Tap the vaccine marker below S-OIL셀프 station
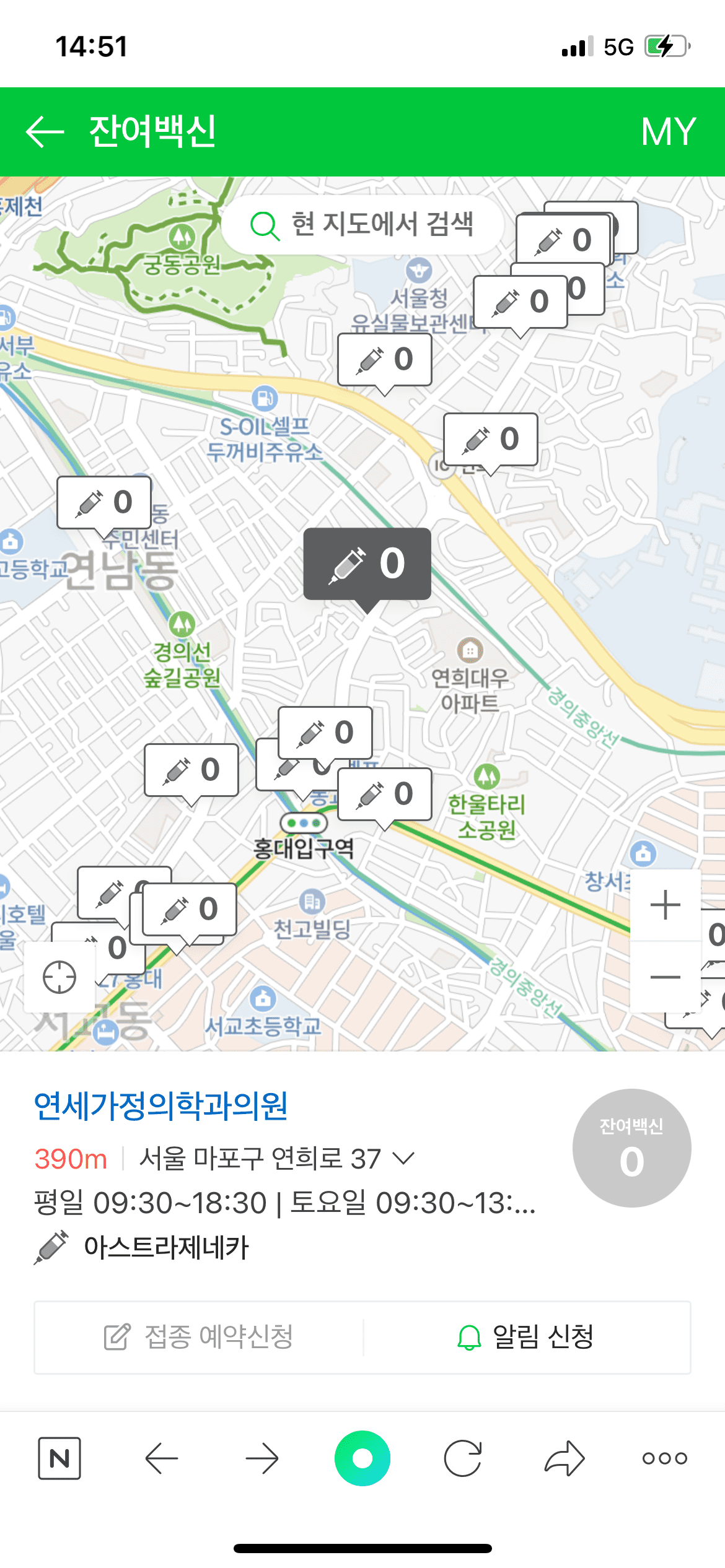This screenshot has width=725, height=1568. [x=367, y=564]
